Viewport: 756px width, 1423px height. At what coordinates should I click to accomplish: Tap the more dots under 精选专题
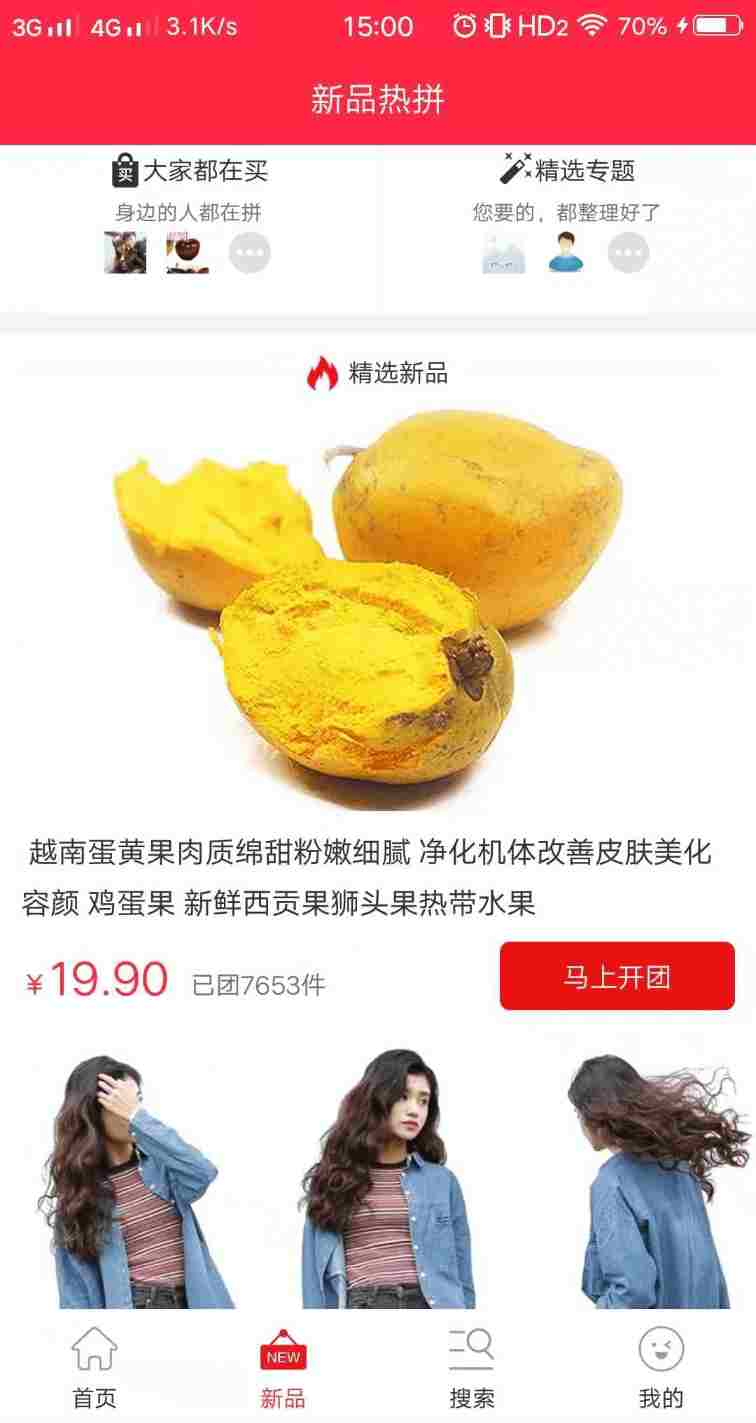click(629, 253)
